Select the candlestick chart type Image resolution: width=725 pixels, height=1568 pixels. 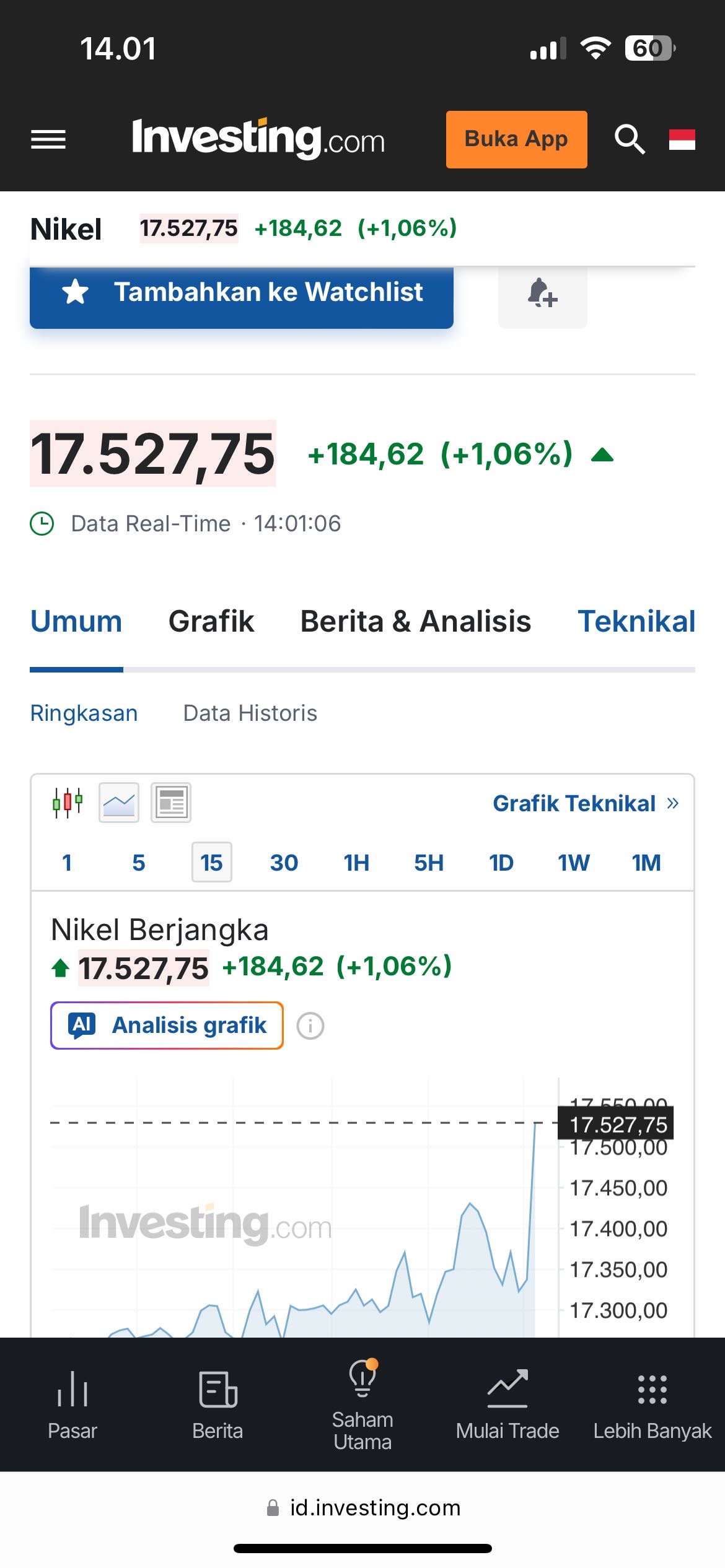point(68,803)
